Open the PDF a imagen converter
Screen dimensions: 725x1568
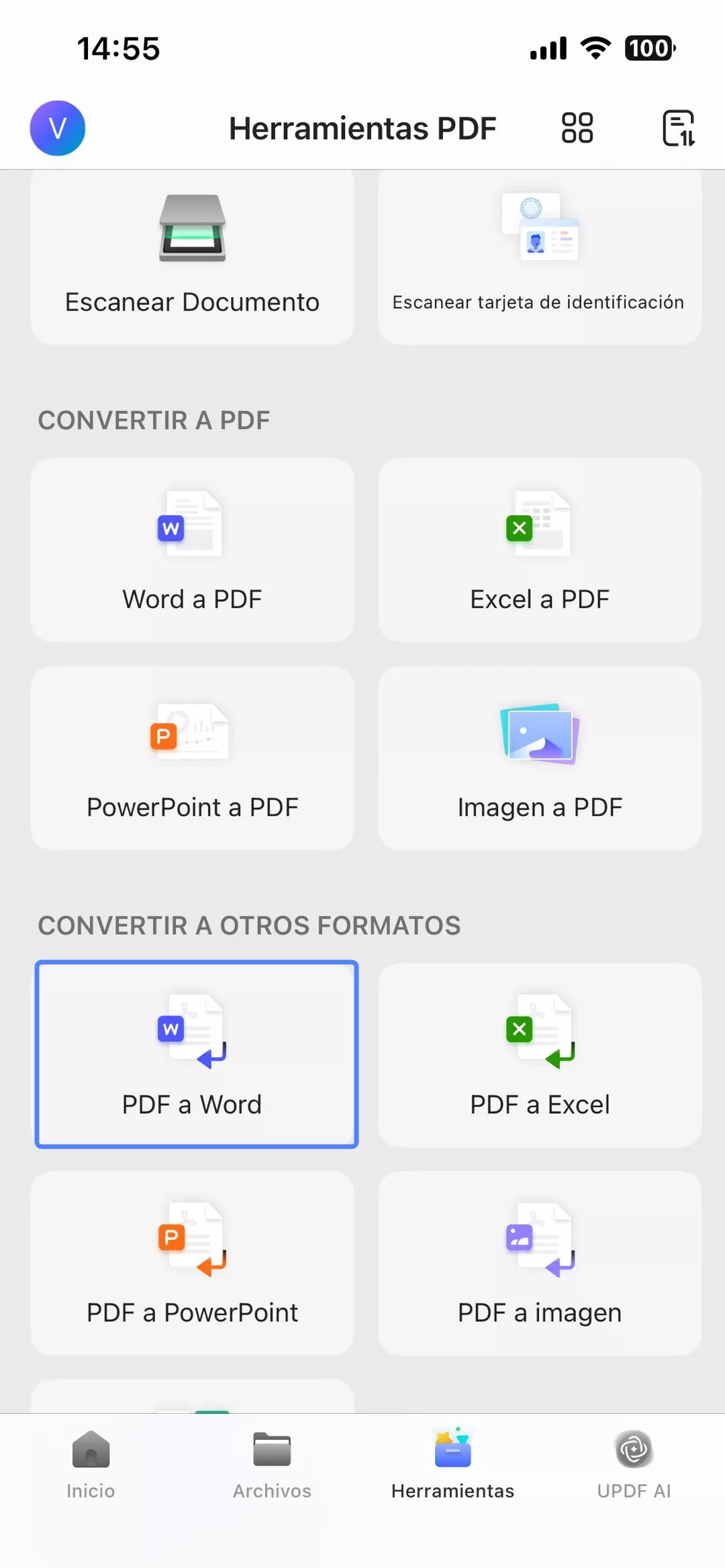tap(538, 1265)
